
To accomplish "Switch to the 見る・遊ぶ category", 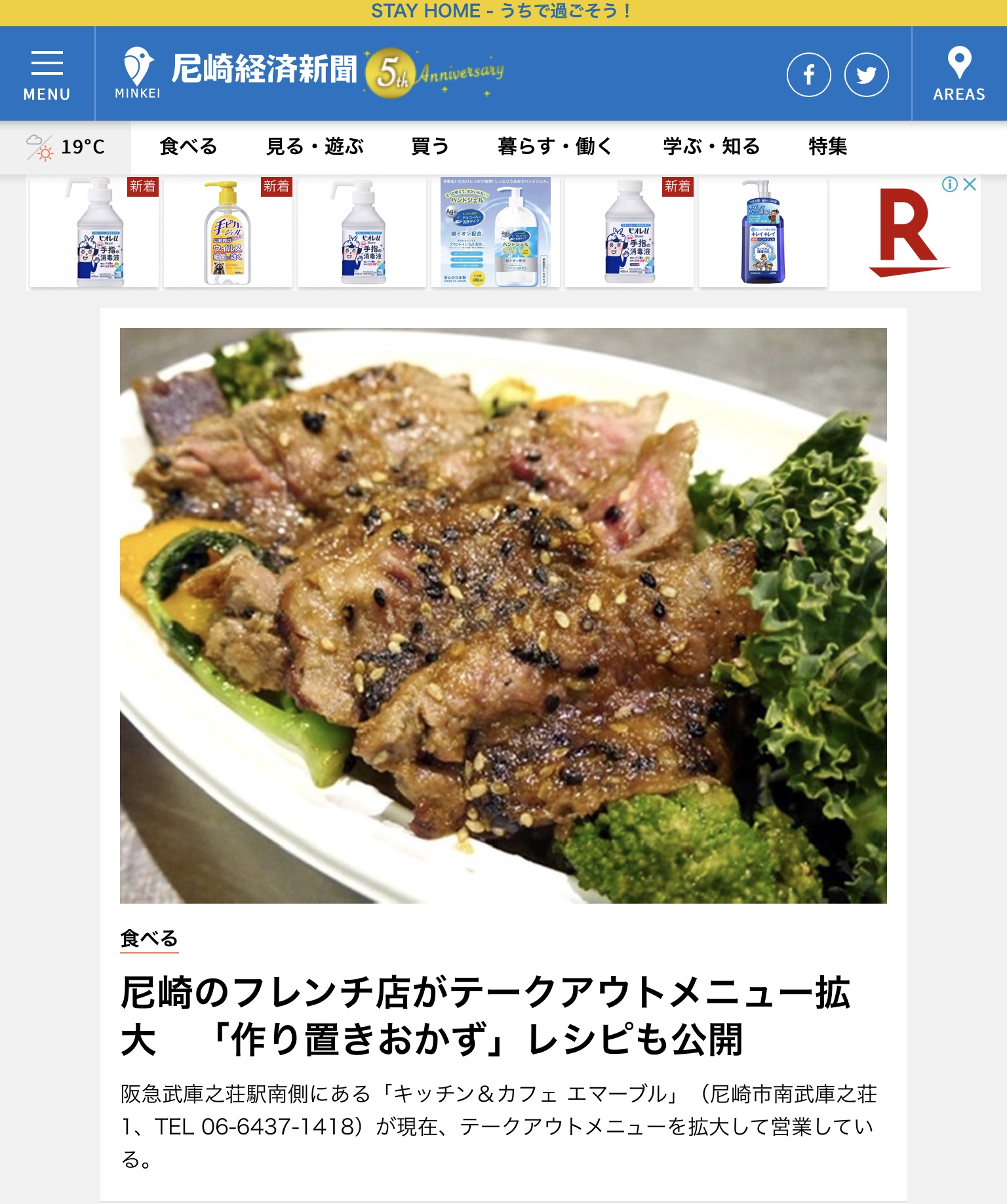I will tap(315, 147).
